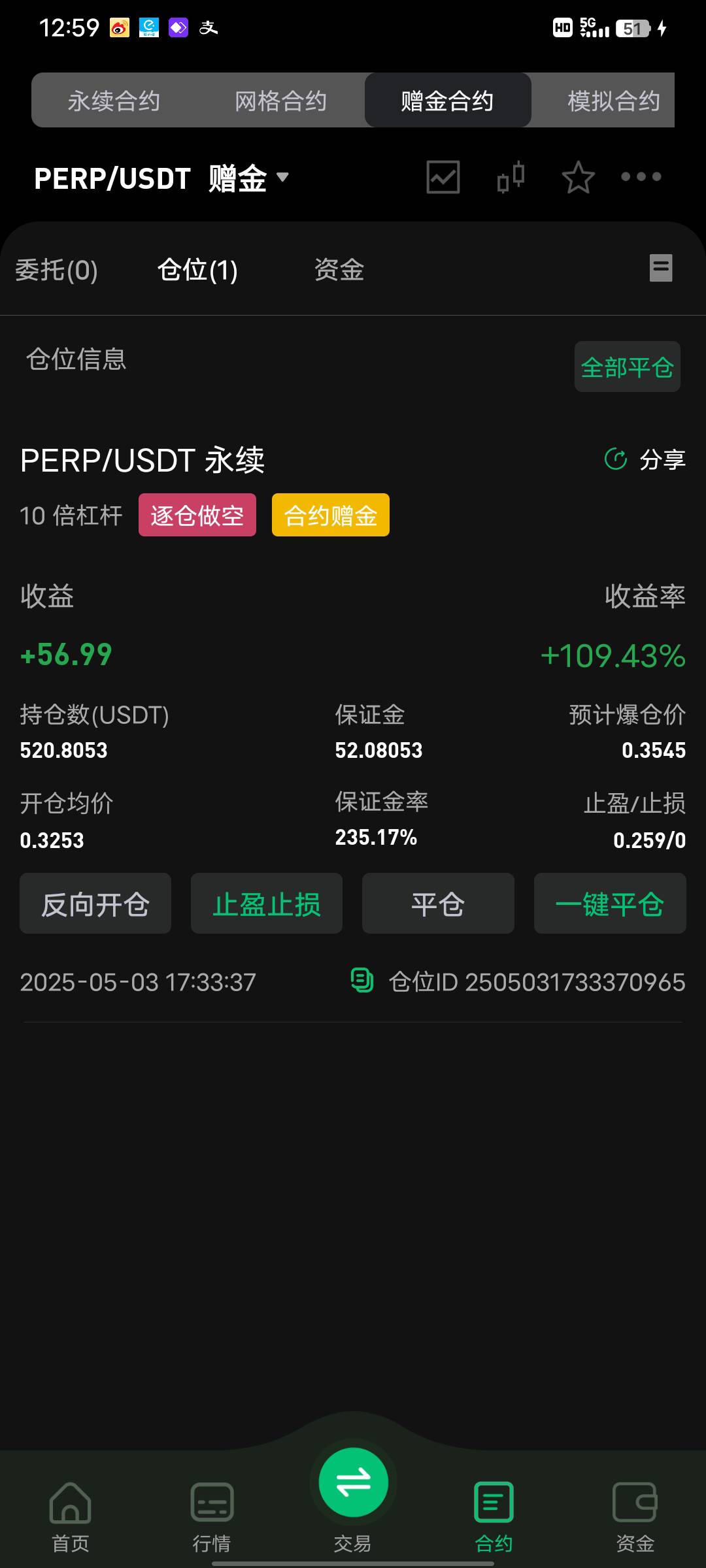
Task: Copy the 仓位ID using the copy icon
Action: (x=362, y=980)
